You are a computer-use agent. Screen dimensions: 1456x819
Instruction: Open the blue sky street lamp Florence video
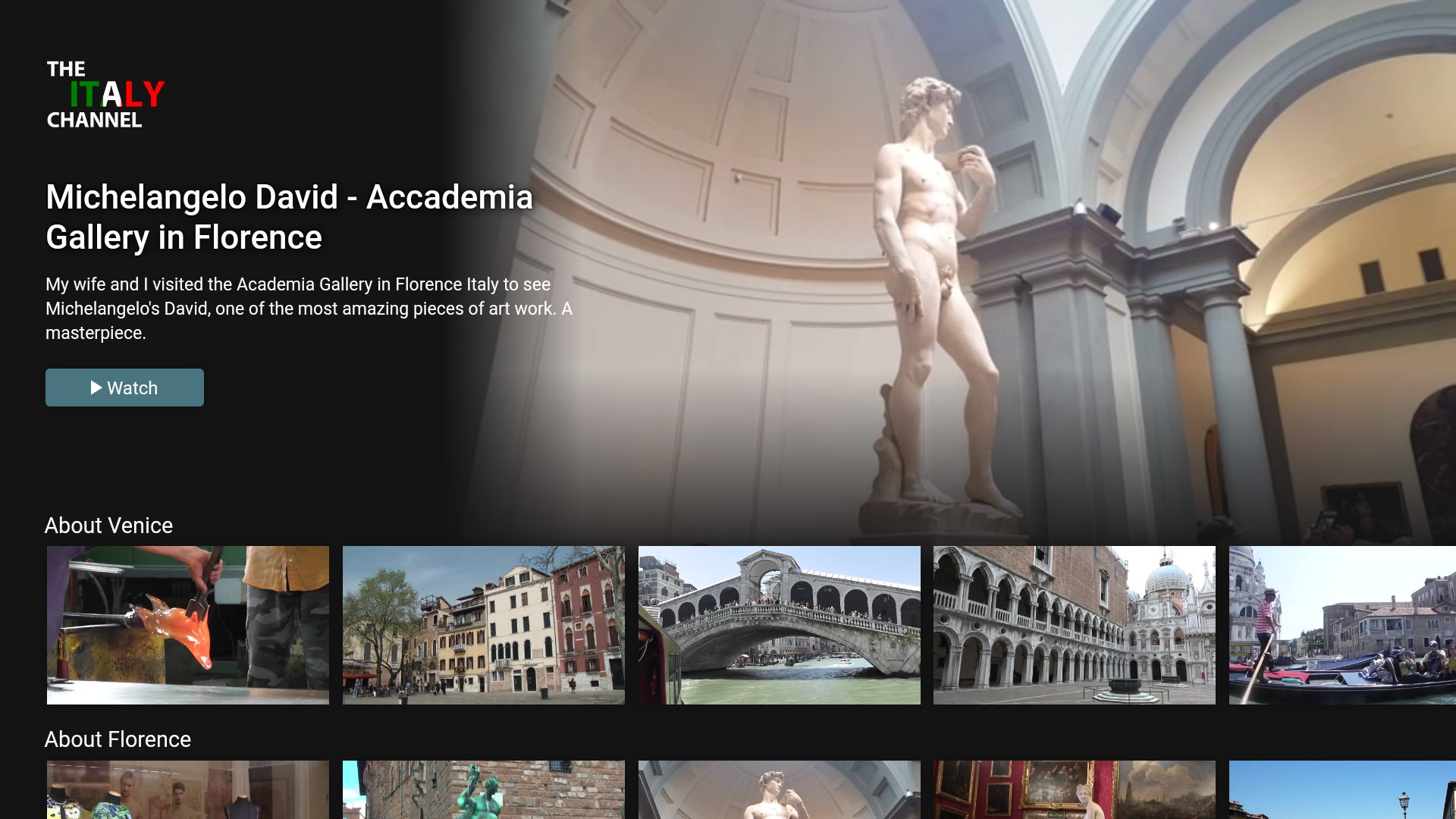(1342, 789)
